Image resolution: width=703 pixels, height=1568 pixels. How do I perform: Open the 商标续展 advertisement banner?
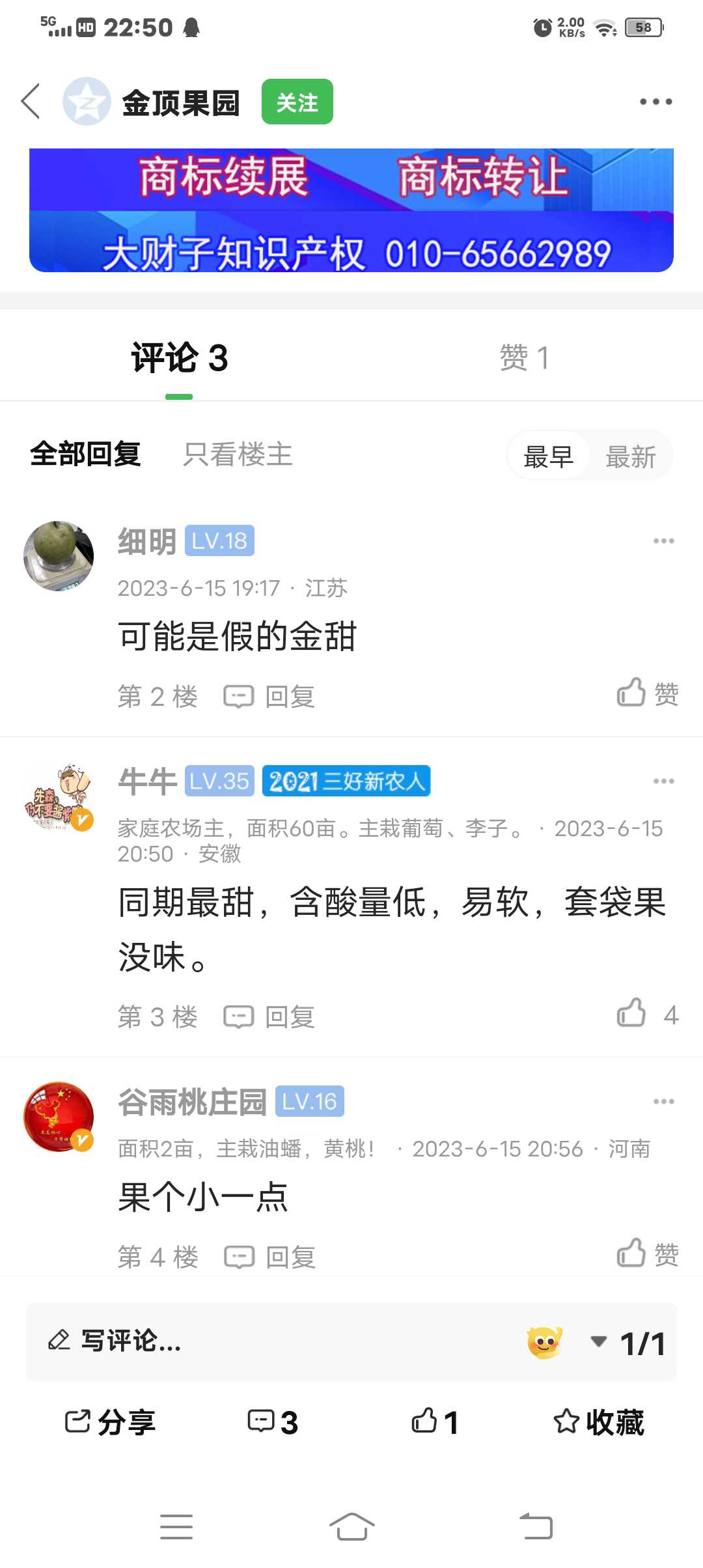[351, 210]
